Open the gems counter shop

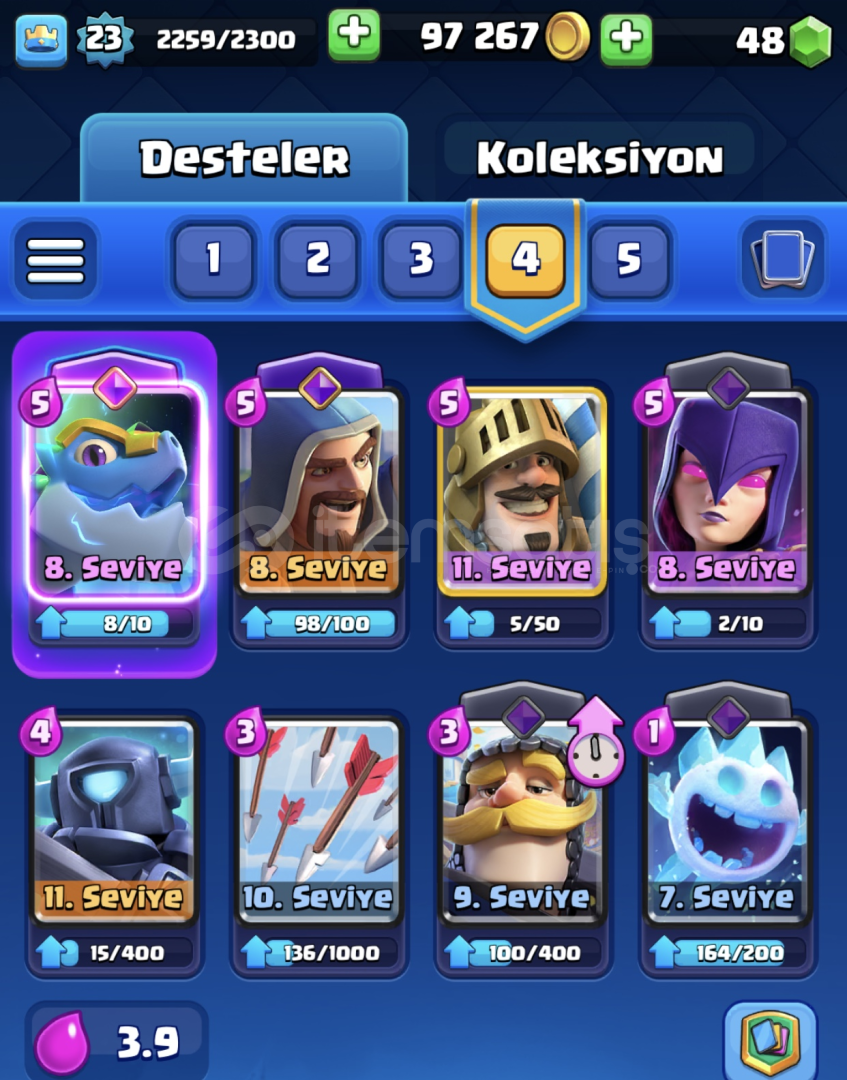[785, 40]
